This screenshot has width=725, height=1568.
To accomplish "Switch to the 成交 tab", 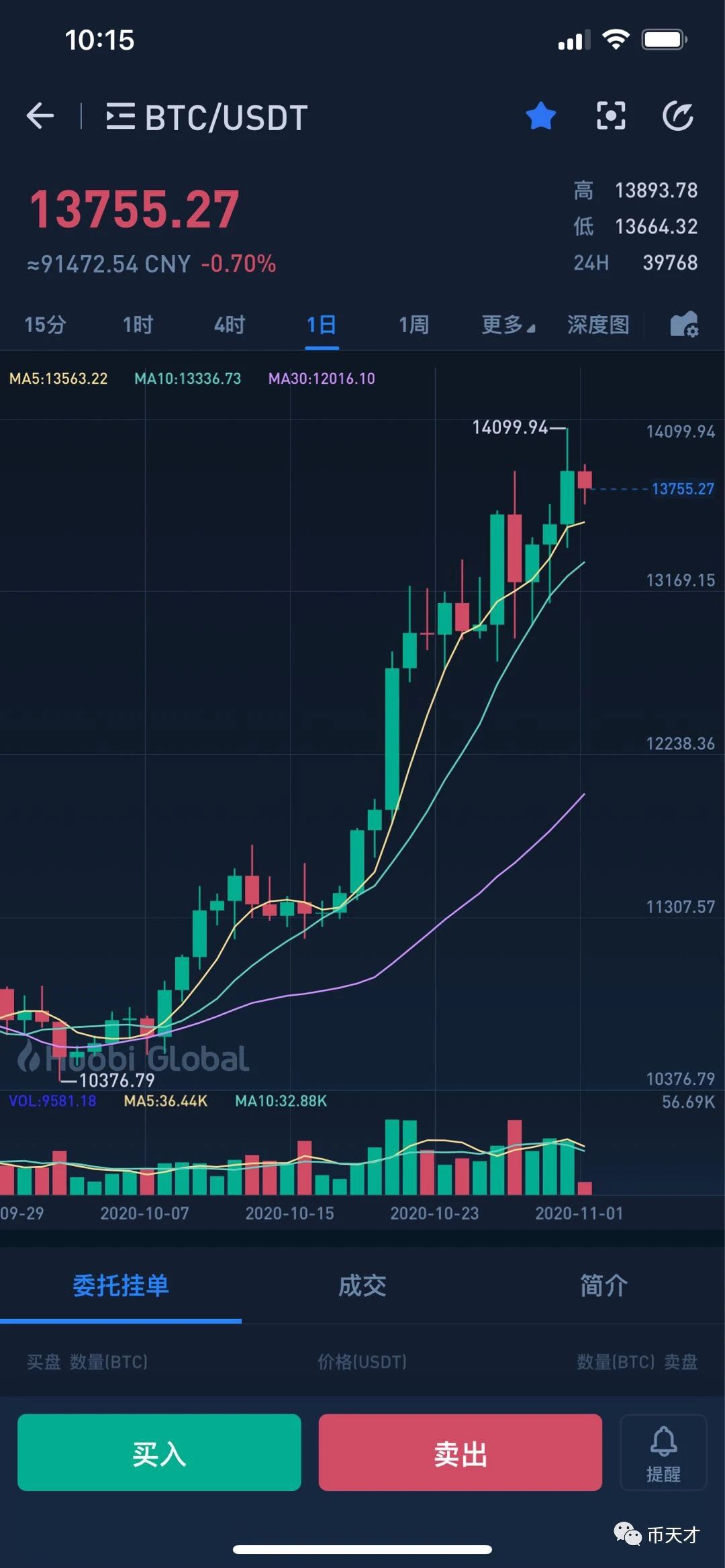I will tap(362, 1286).
